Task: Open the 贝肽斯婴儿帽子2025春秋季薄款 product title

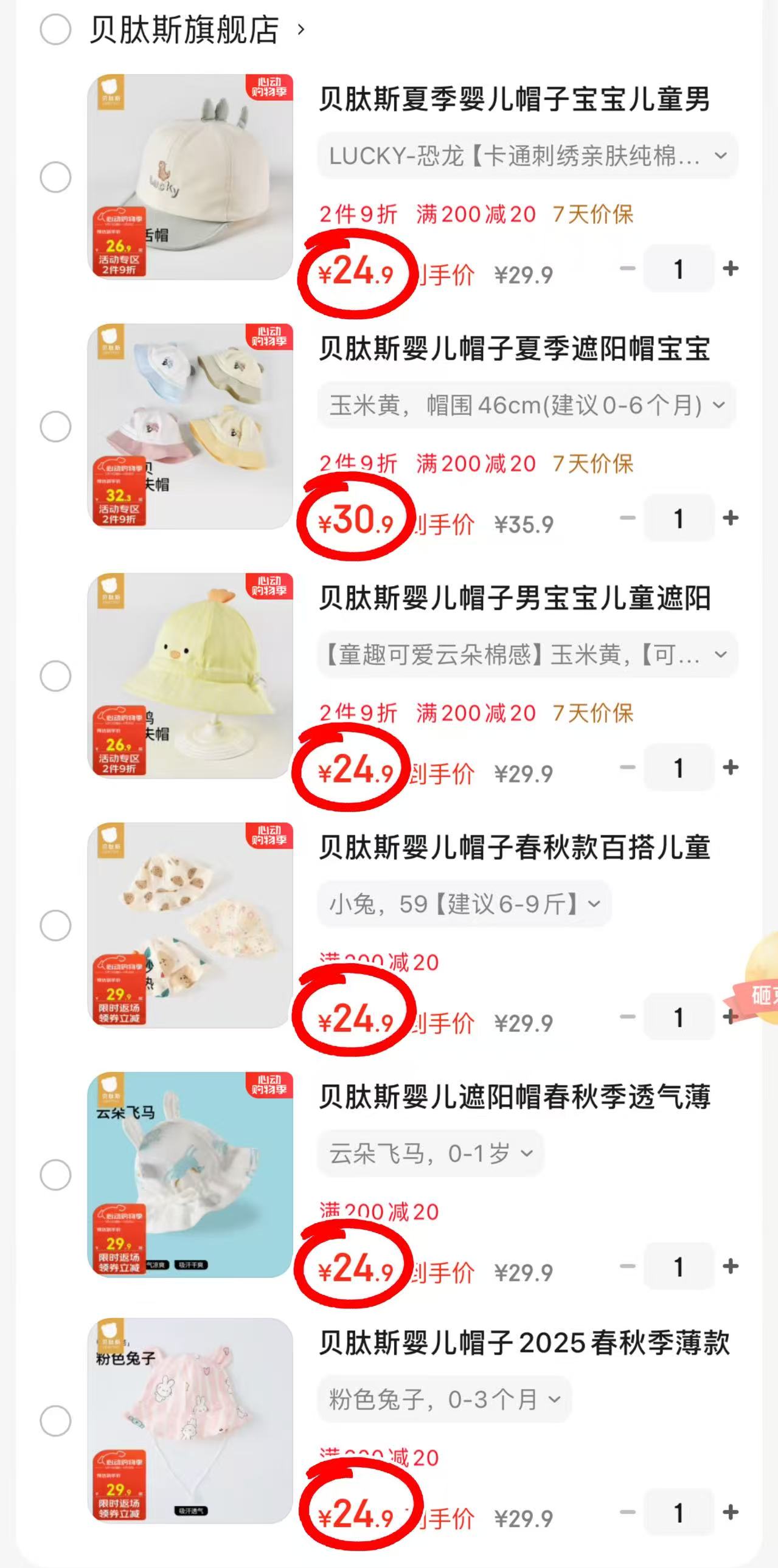Action: pos(524,1343)
